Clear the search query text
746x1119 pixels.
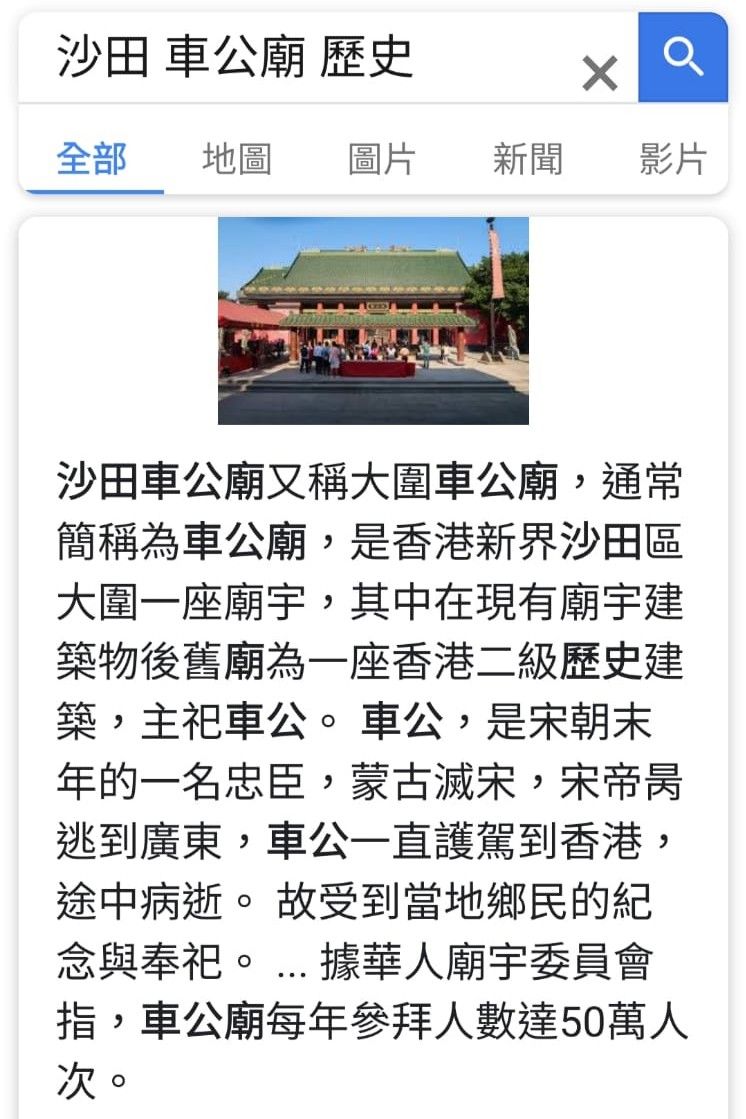coord(599,73)
